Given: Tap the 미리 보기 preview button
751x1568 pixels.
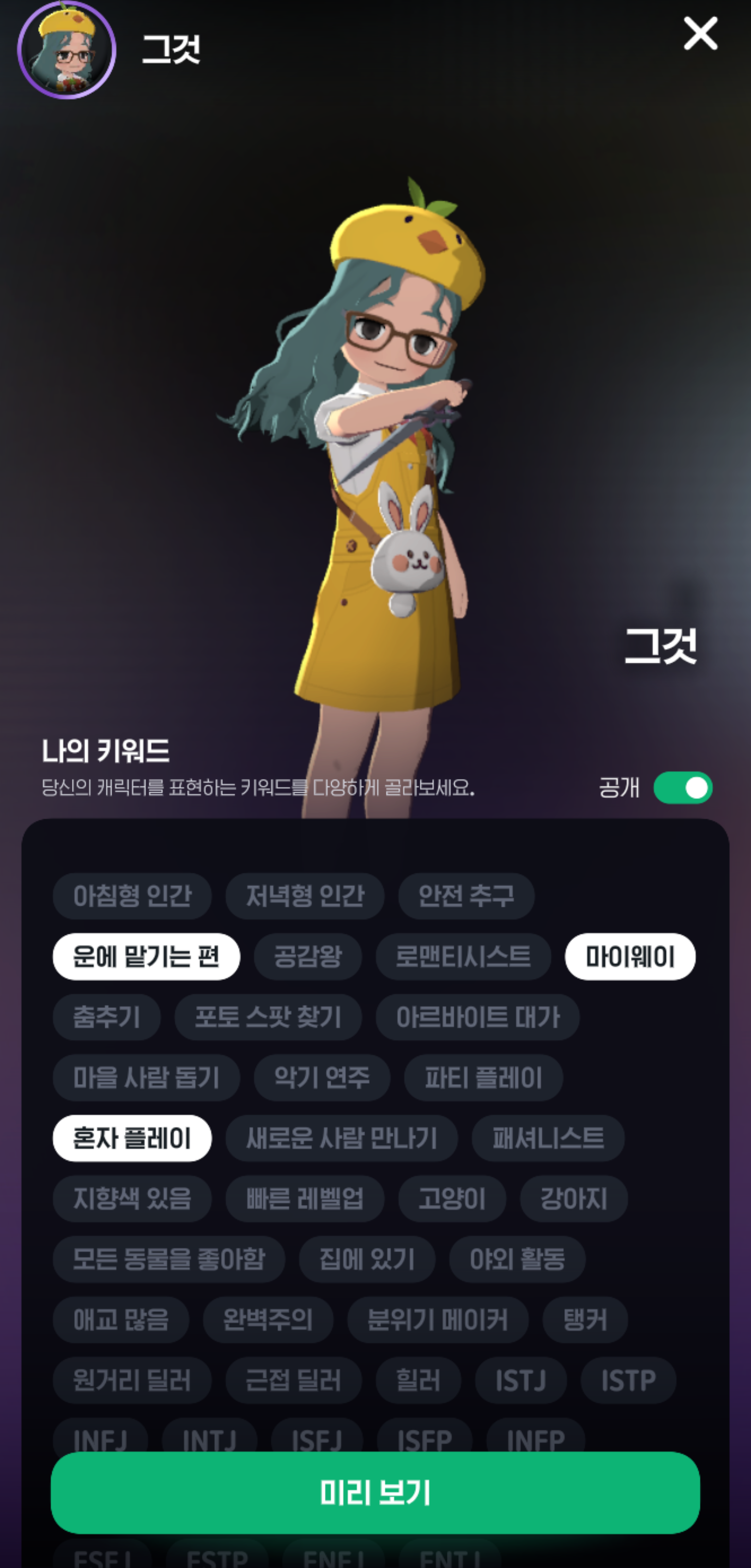Looking at the screenshot, I should 375,1492.
